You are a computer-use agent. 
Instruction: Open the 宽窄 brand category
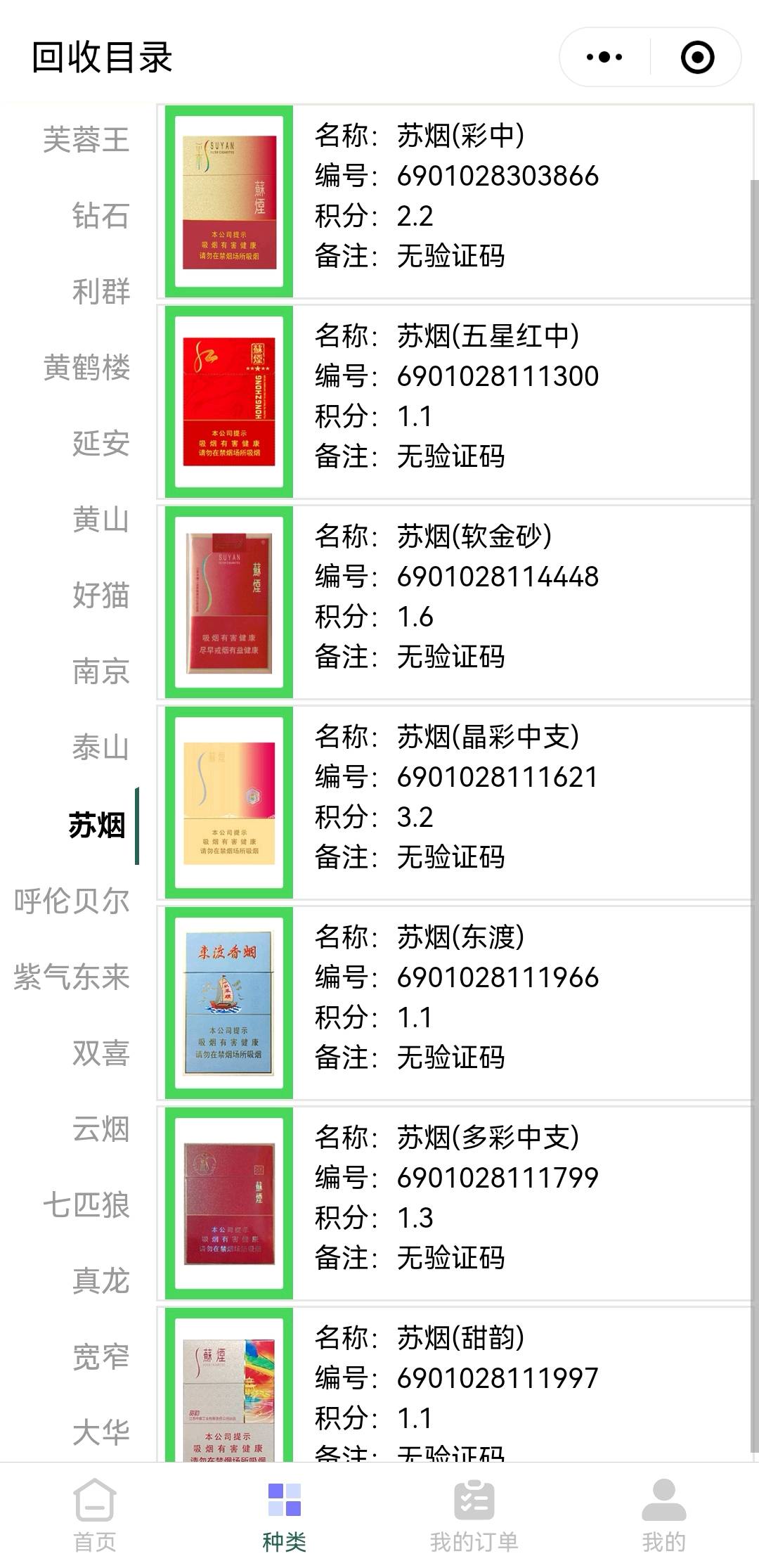tap(100, 1356)
